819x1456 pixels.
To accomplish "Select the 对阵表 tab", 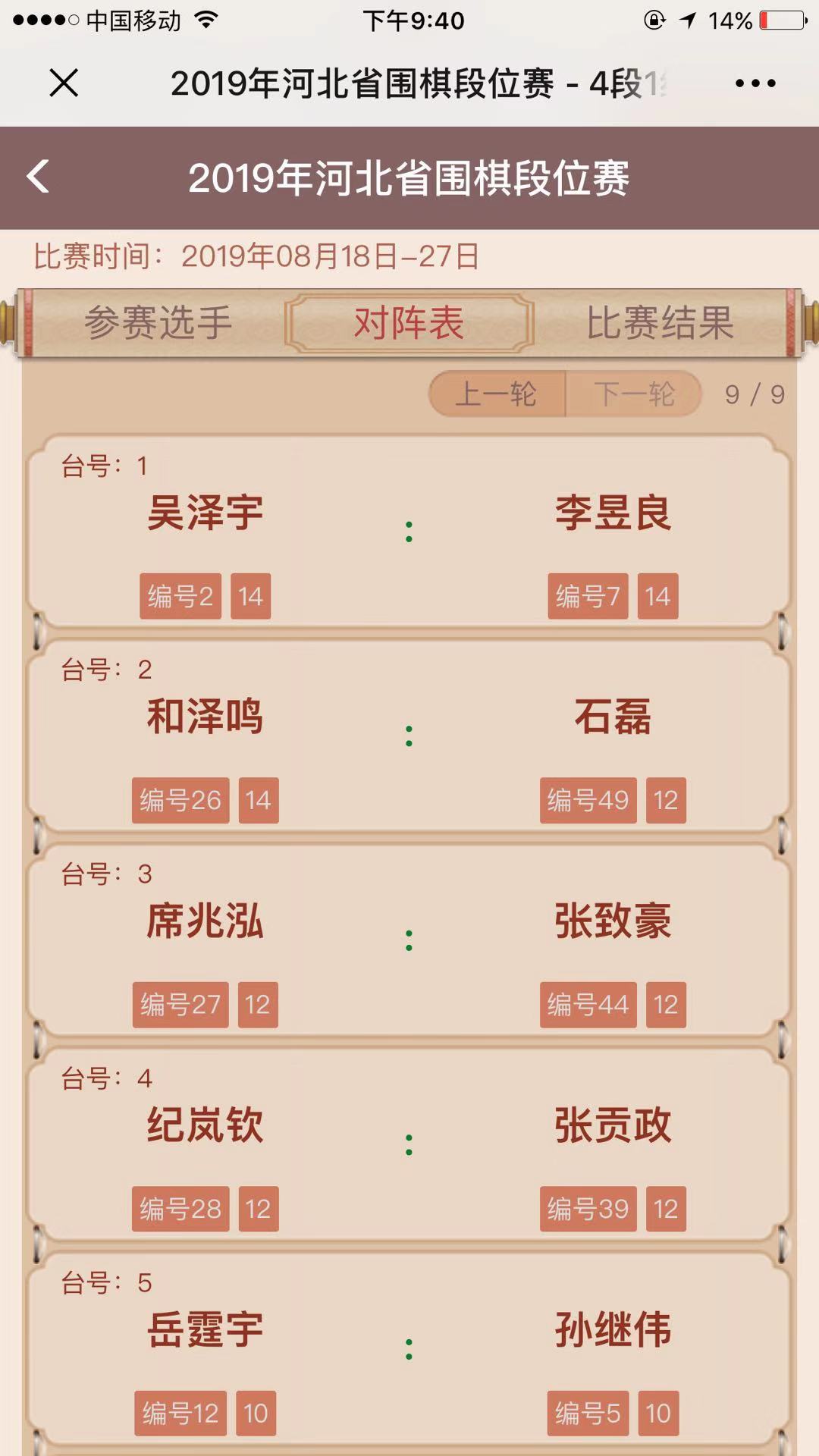I will click(x=409, y=323).
